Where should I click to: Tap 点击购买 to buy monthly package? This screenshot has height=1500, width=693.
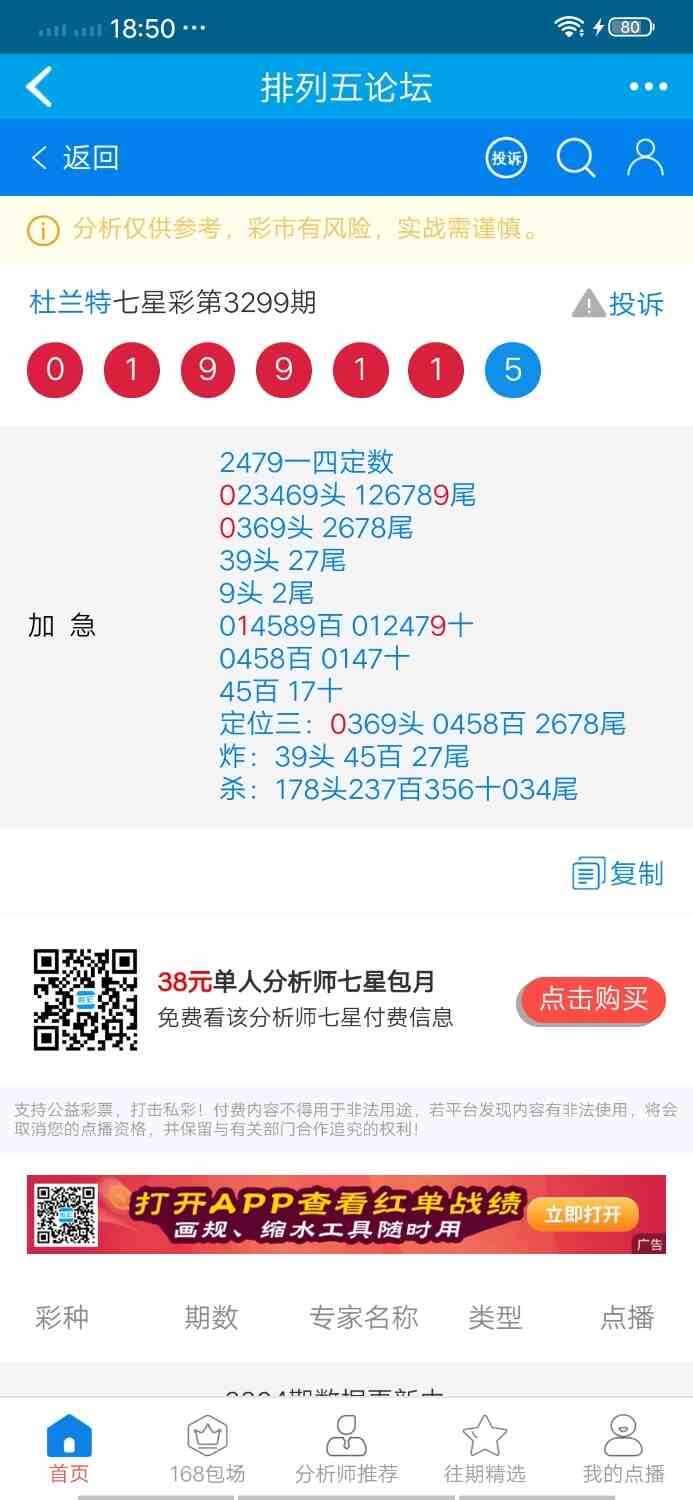[x=593, y=998]
